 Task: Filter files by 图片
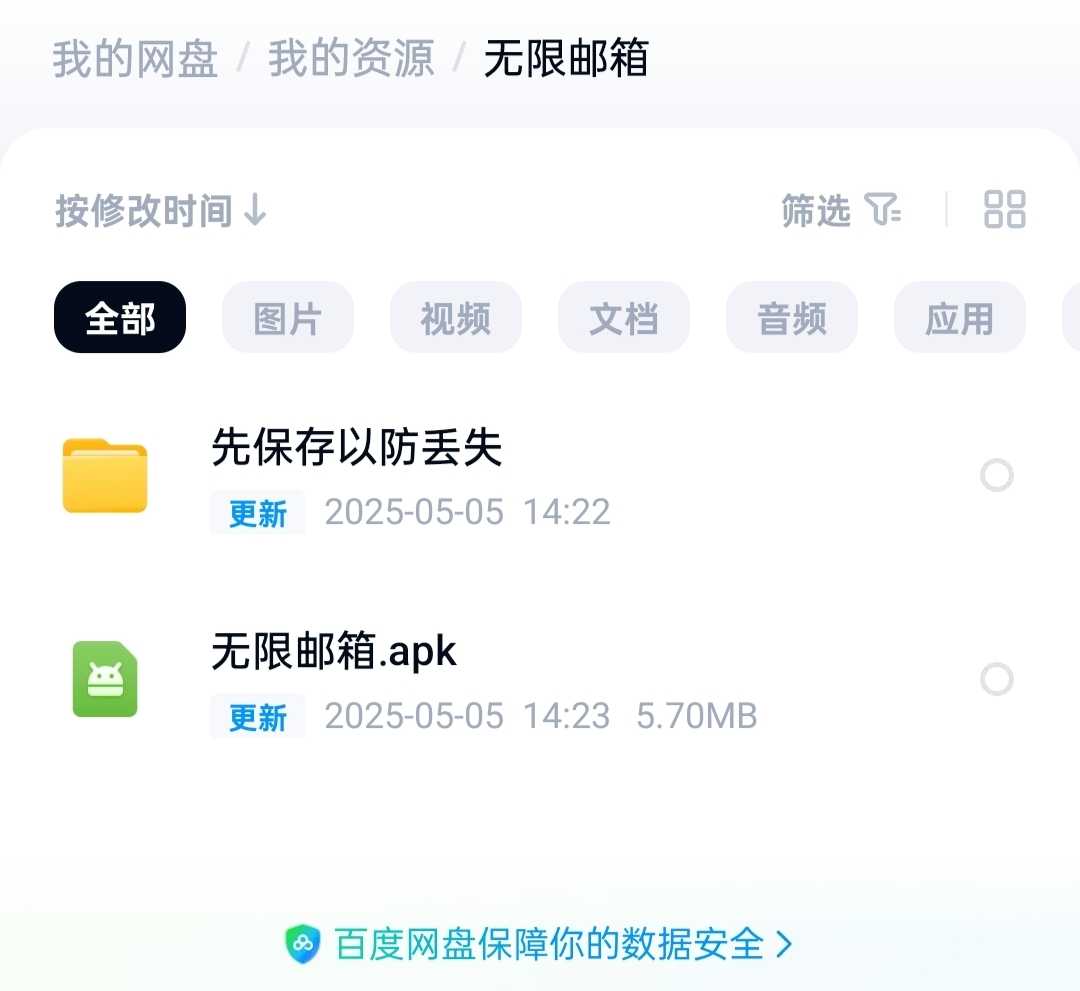[288, 318]
